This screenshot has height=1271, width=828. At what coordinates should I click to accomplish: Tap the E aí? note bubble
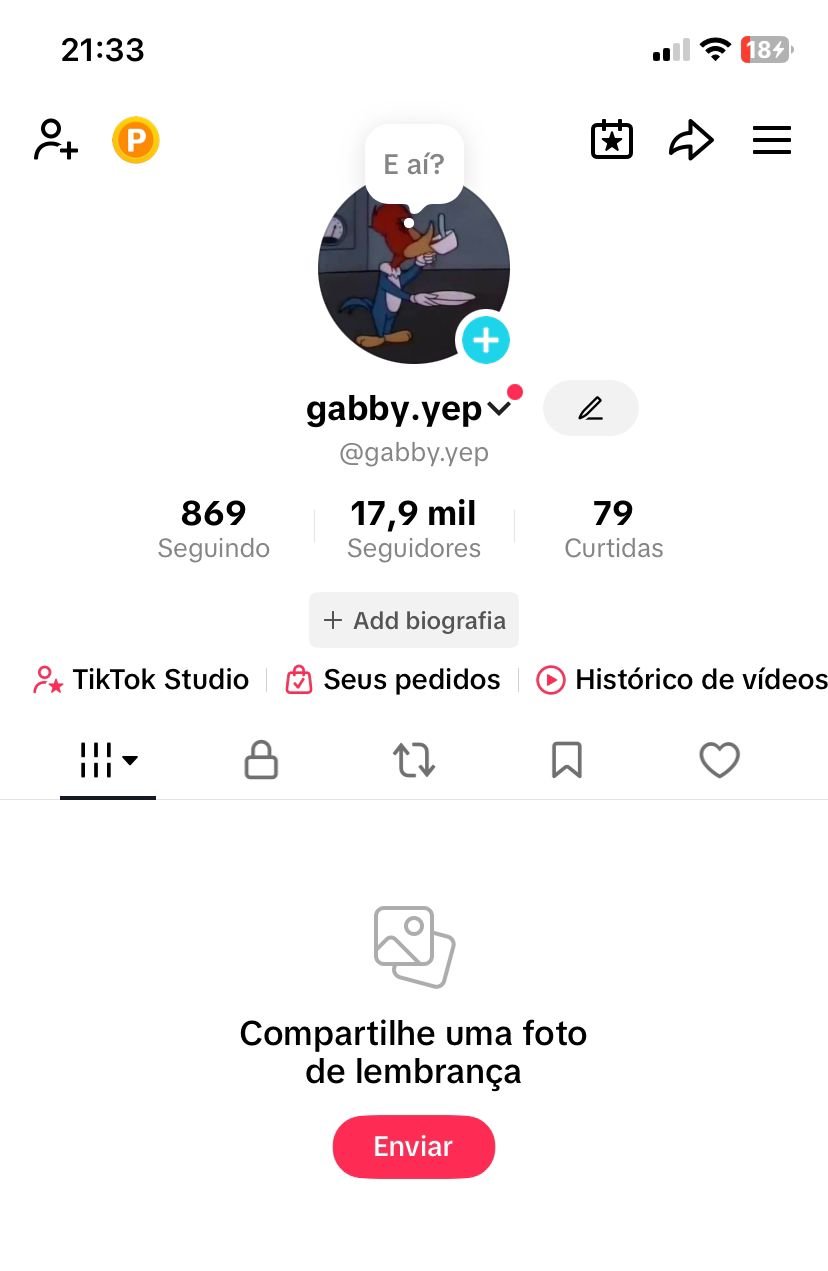tap(414, 164)
